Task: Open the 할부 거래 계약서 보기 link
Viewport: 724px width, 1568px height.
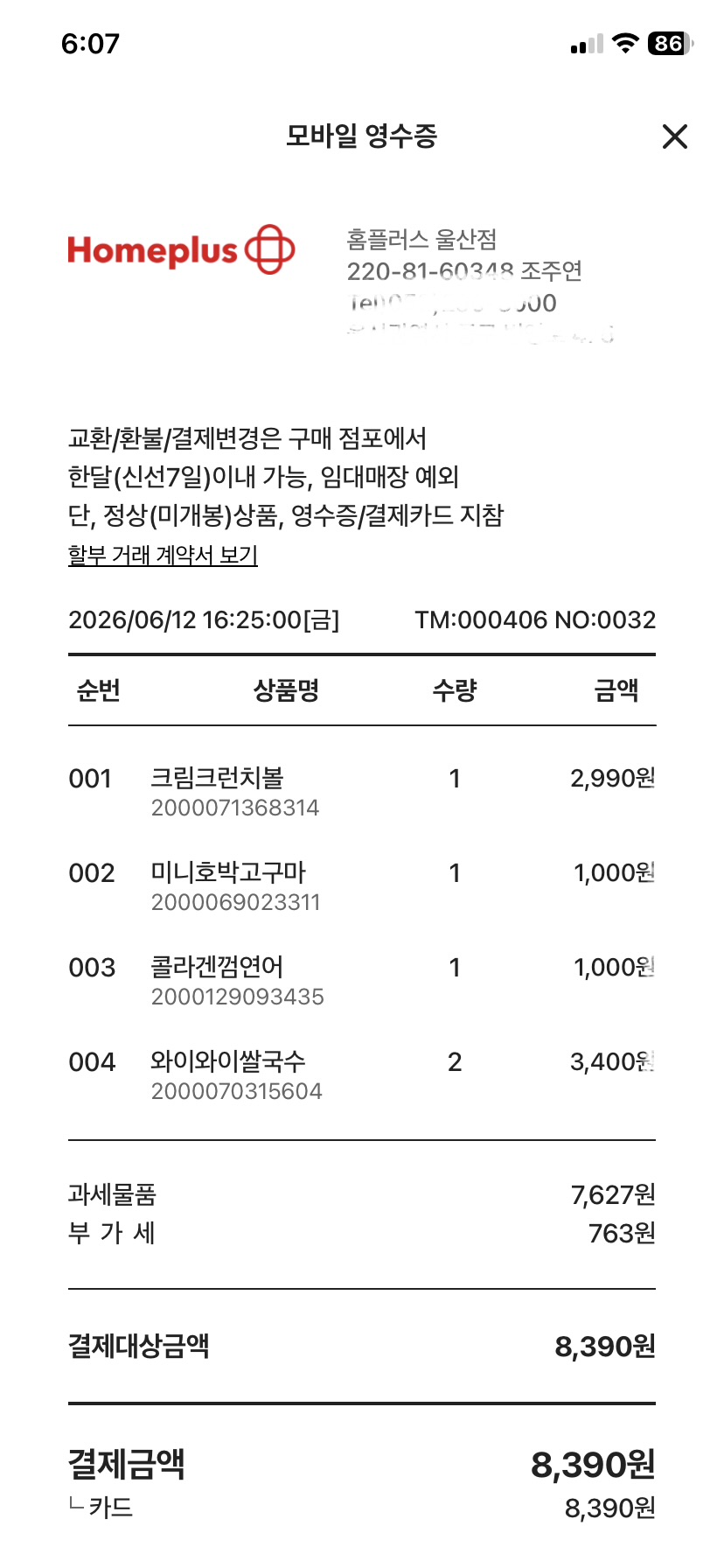Action: pyautogui.click(x=163, y=555)
